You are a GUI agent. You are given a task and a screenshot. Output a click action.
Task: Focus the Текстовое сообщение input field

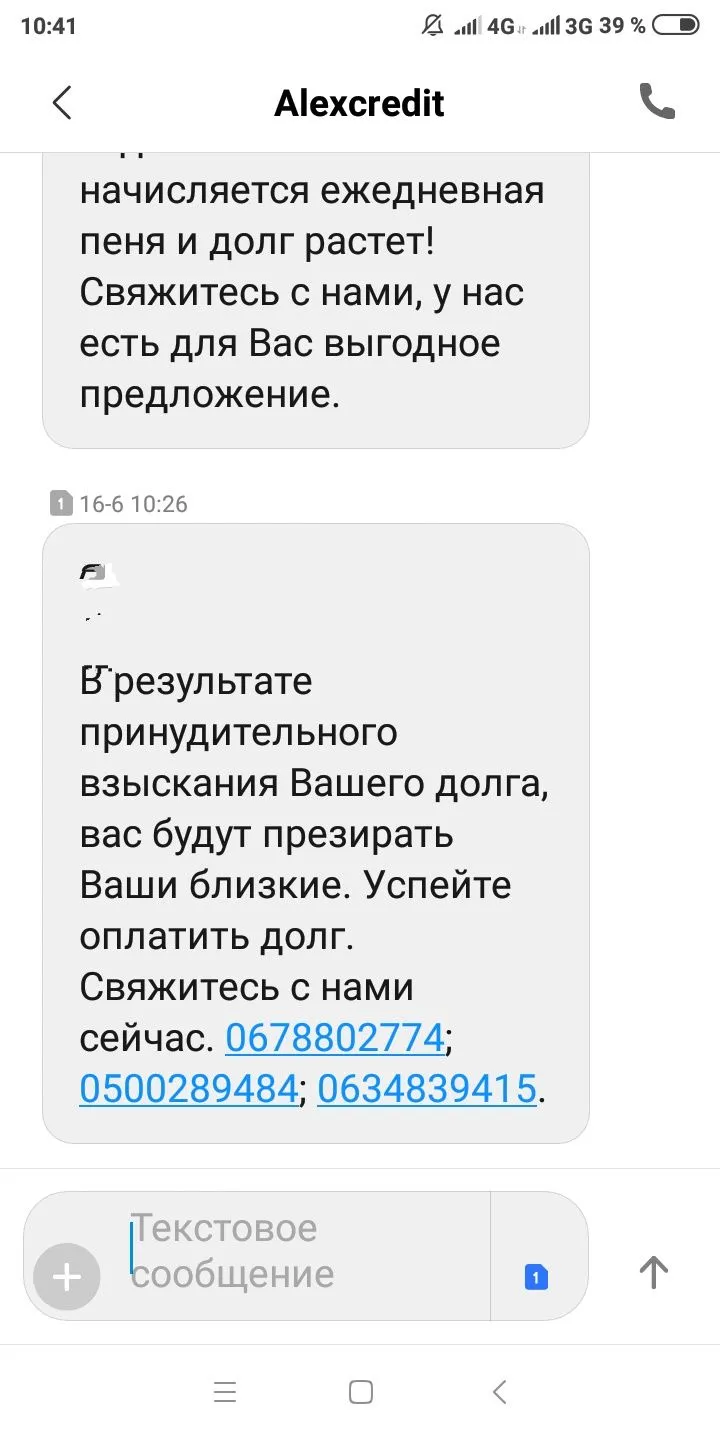pyautogui.click(x=300, y=1252)
